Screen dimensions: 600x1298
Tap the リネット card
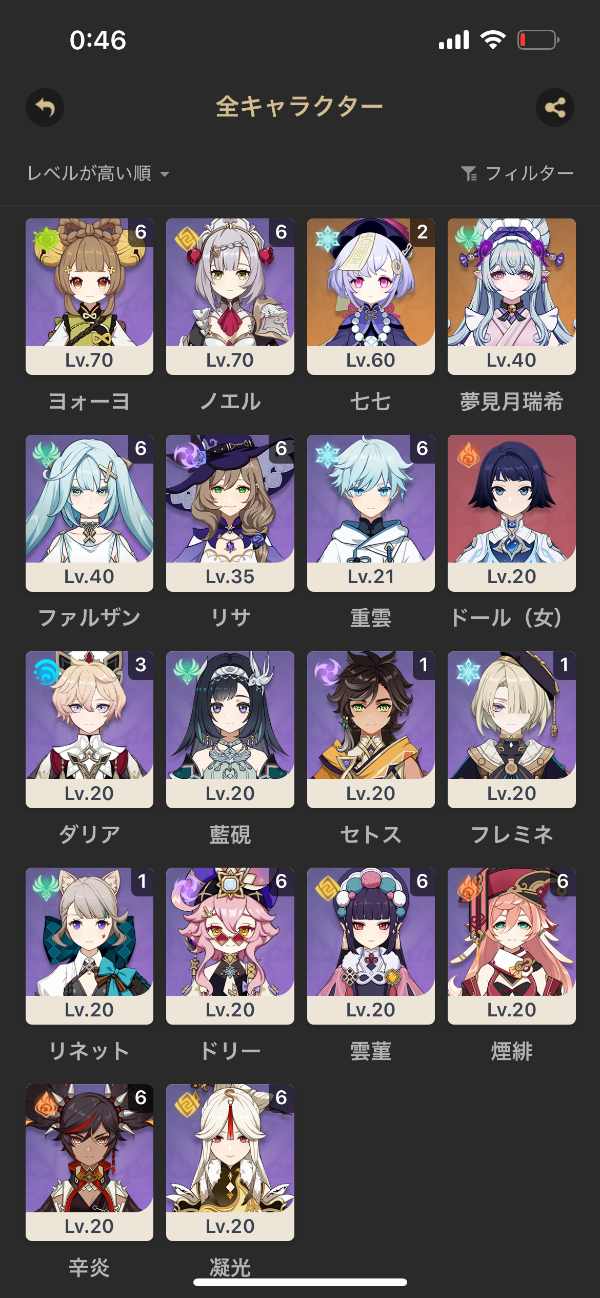click(x=89, y=946)
